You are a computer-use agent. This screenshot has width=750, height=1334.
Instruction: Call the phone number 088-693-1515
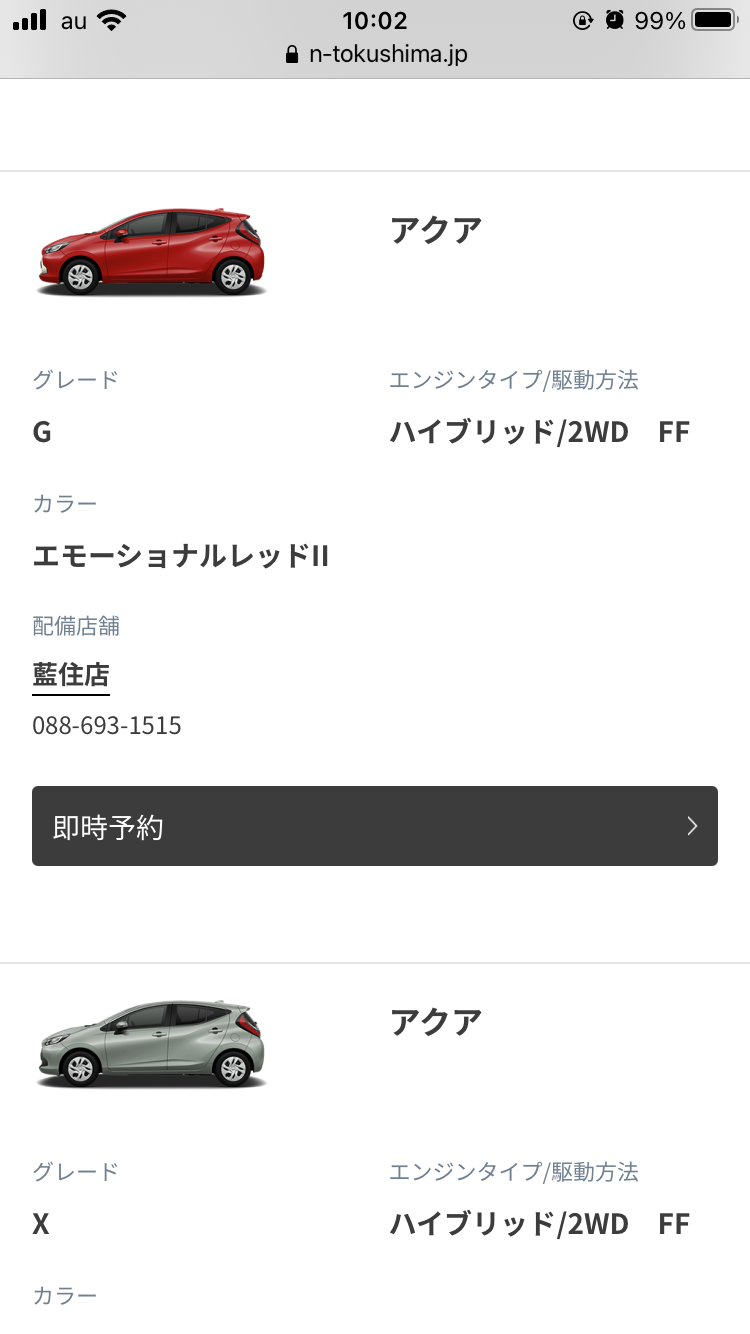107,726
